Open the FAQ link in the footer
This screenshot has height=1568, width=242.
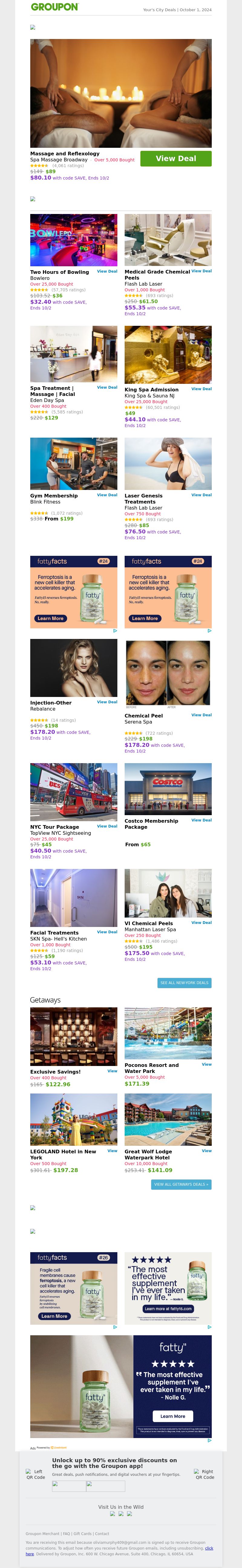[x=67, y=1533]
